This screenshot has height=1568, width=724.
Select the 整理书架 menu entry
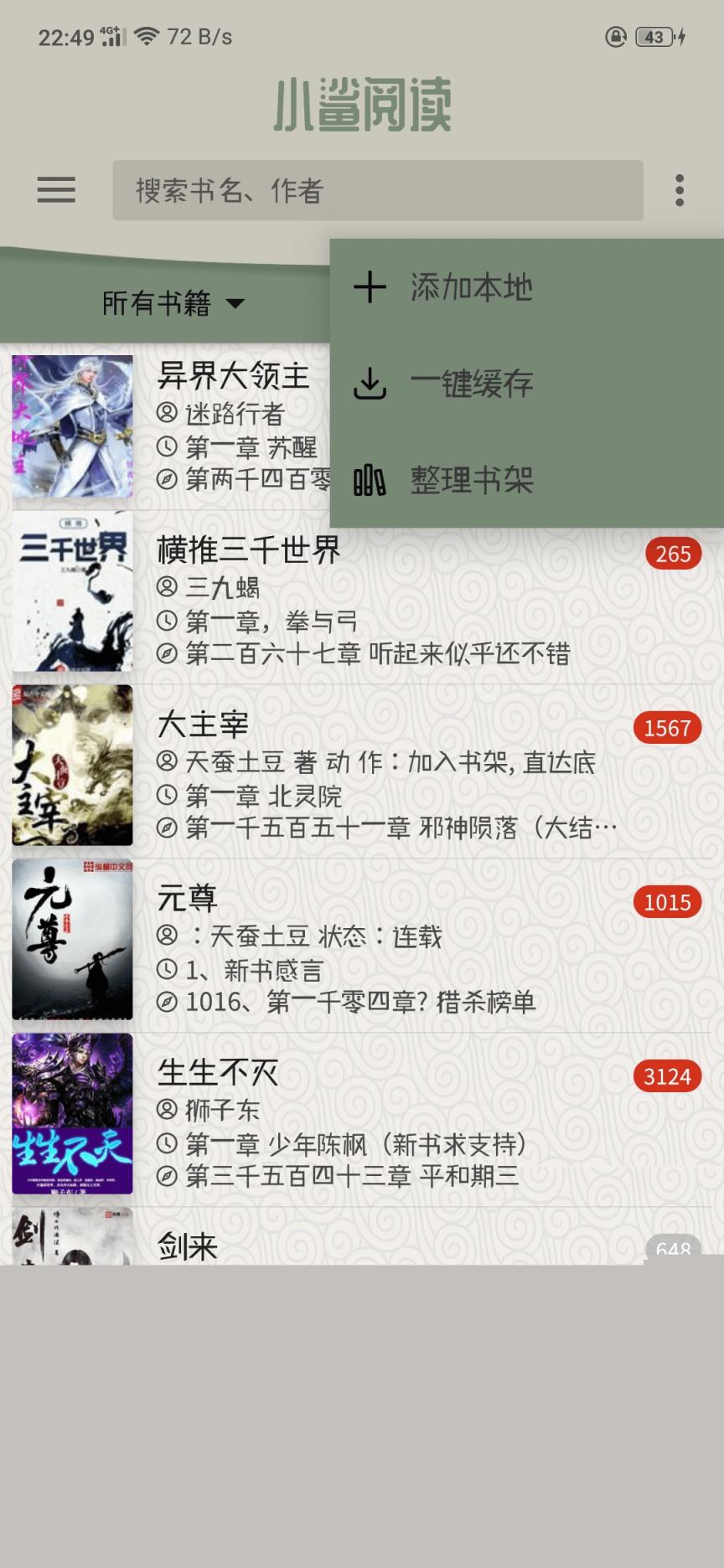tap(469, 481)
